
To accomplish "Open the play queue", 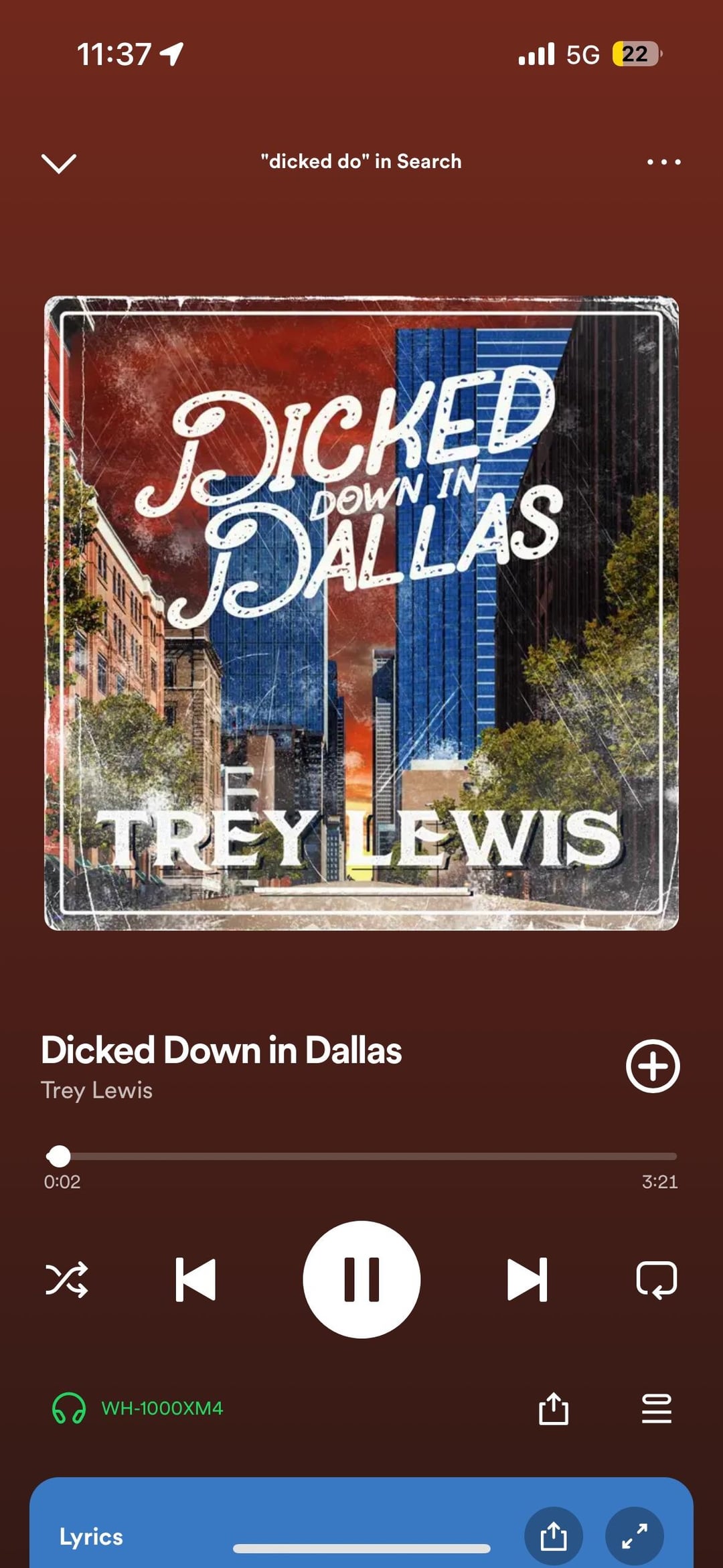I will [x=656, y=1408].
